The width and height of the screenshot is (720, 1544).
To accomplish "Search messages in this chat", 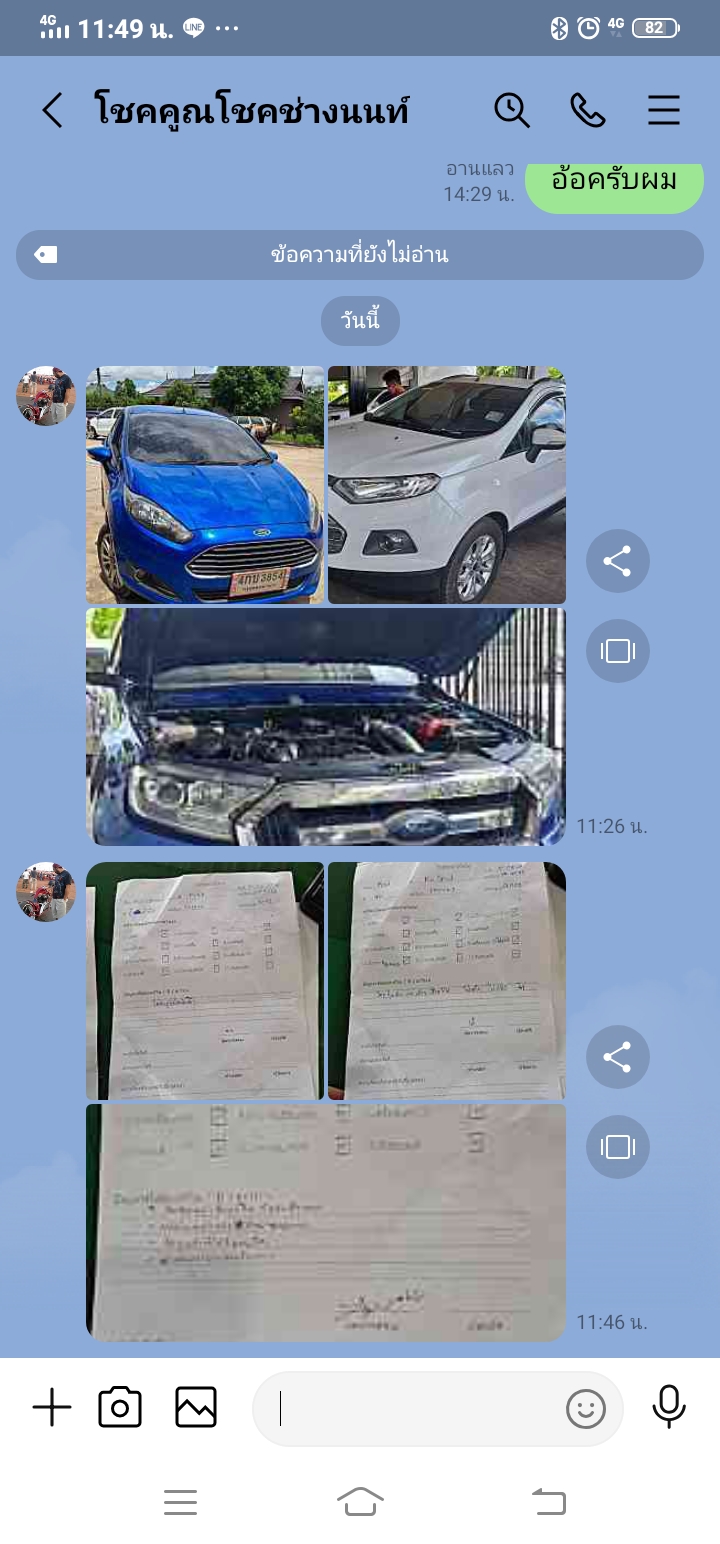I will click(x=512, y=110).
